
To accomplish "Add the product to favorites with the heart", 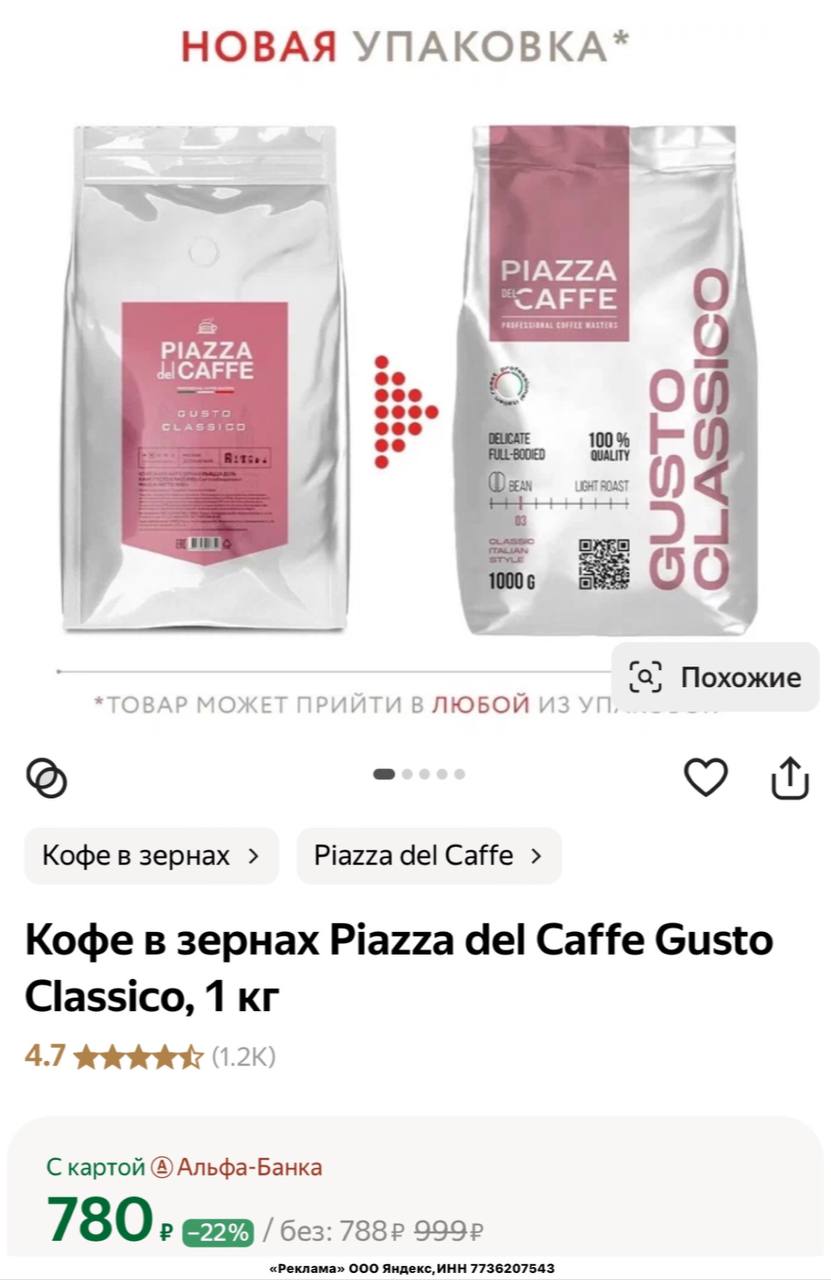I will (x=705, y=777).
